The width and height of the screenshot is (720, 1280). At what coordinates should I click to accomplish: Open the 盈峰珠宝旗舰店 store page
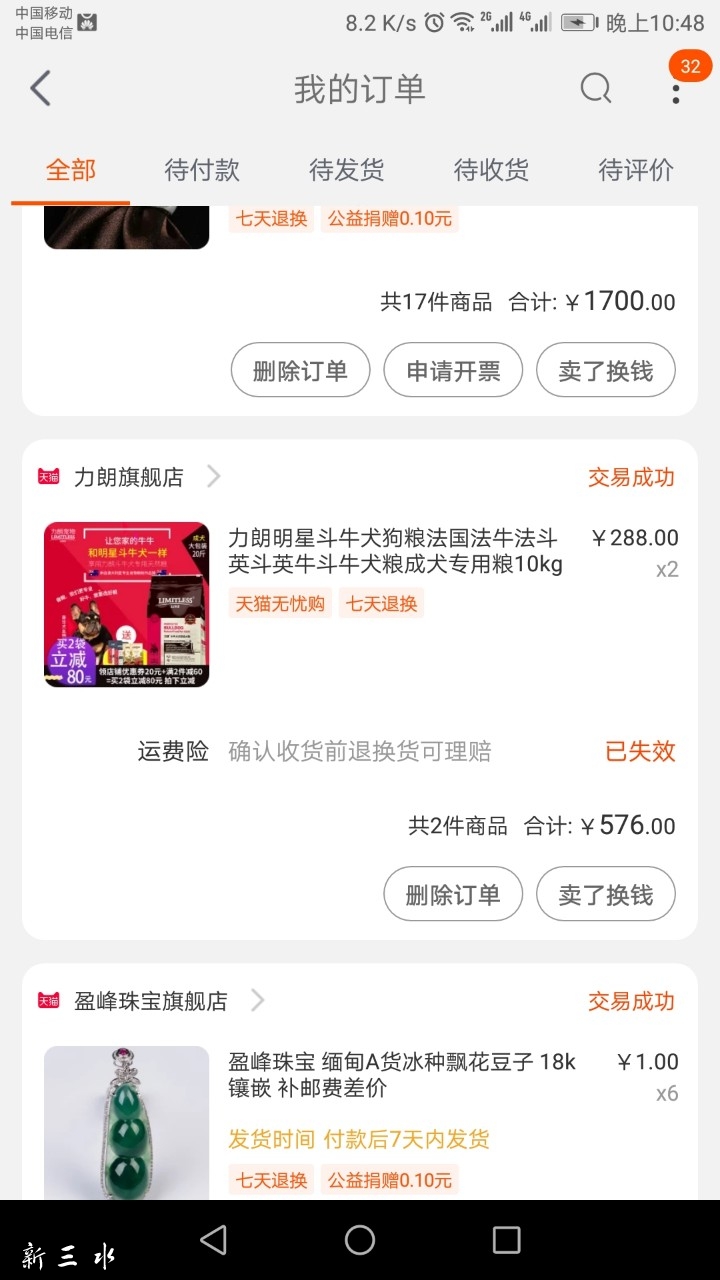[151, 1001]
